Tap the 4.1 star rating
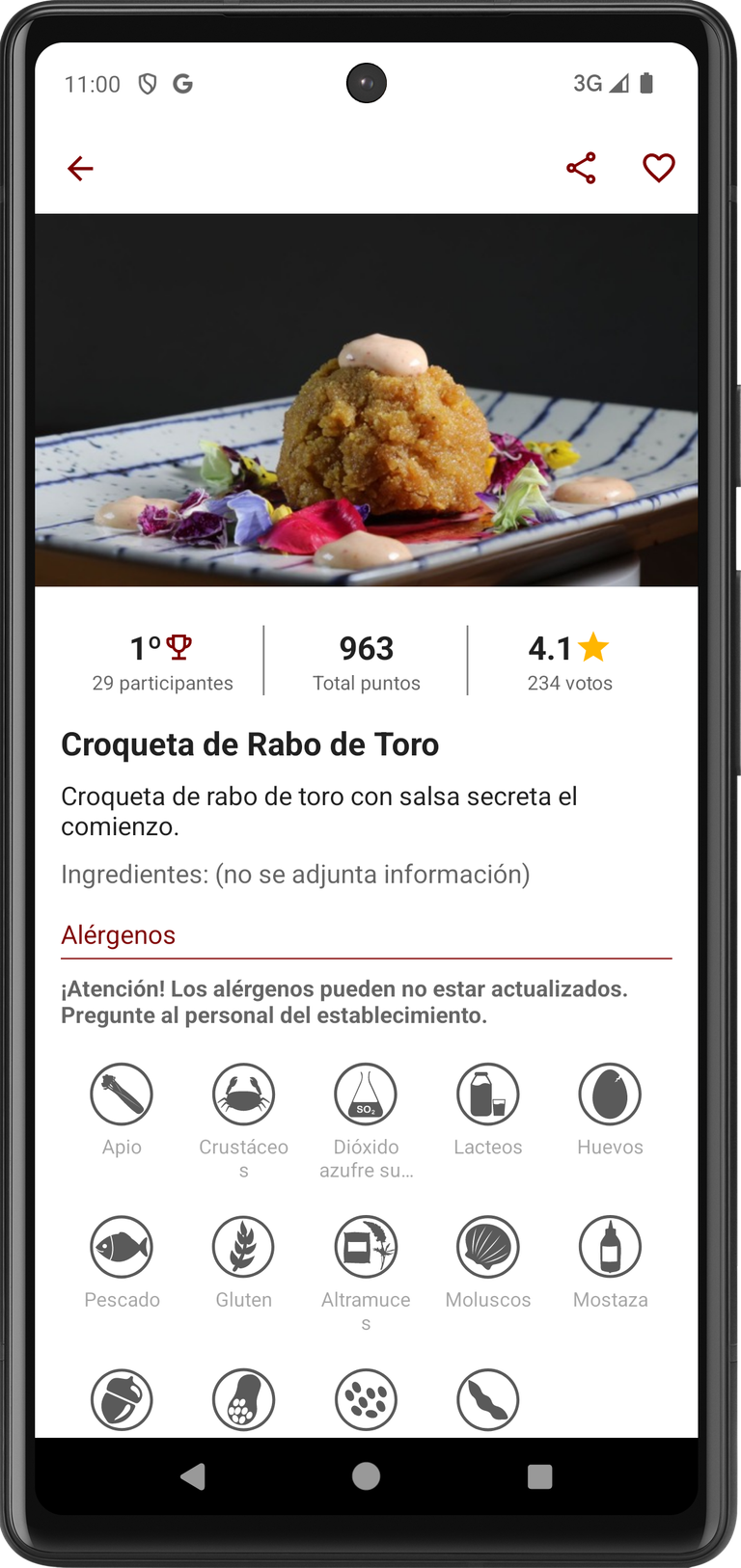Image resolution: width=741 pixels, height=1568 pixels. tap(569, 662)
